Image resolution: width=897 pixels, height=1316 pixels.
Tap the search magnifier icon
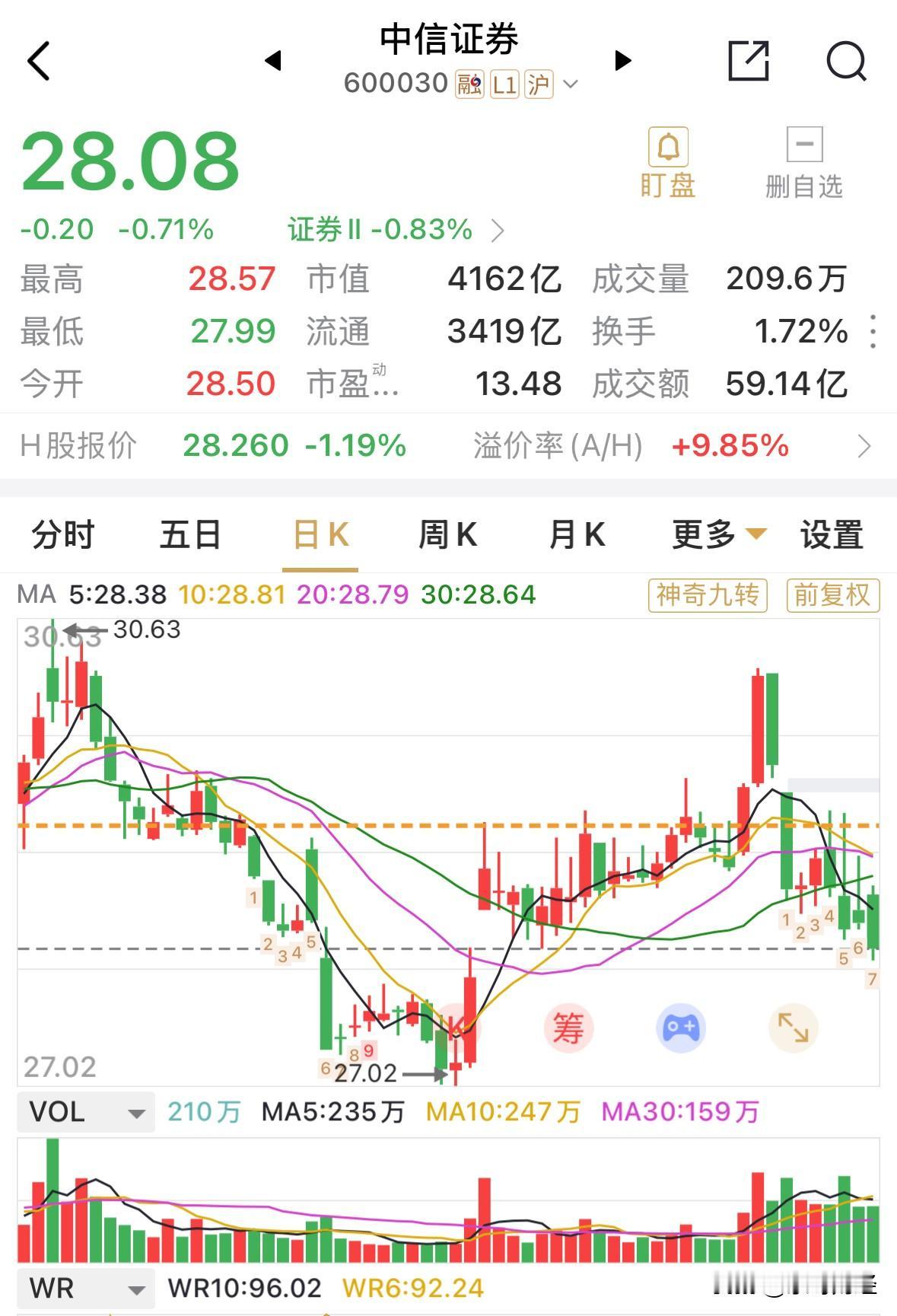847,62
